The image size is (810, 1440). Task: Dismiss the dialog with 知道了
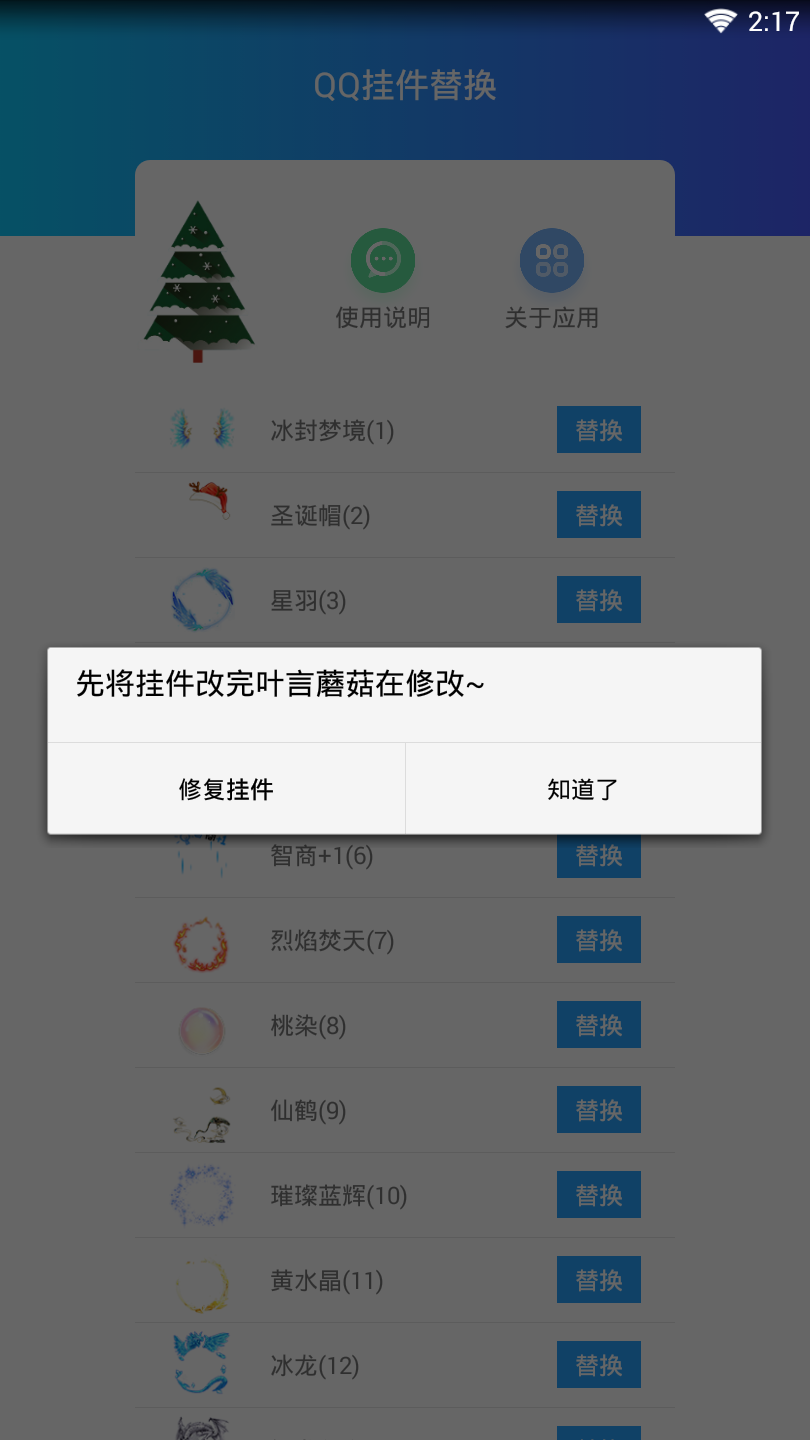pyautogui.click(x=583, y=789)
